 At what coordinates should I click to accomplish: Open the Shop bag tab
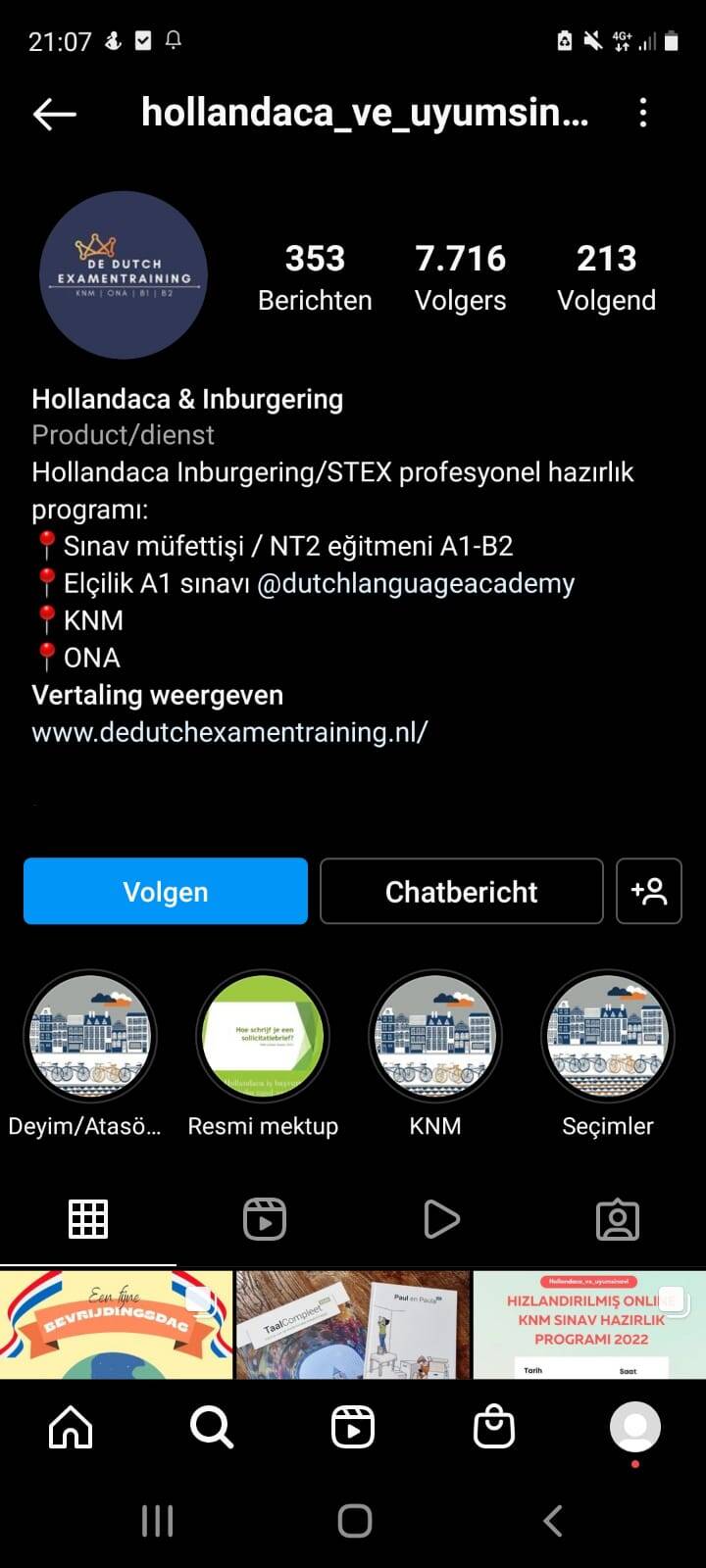click(x=494, y=1428)
